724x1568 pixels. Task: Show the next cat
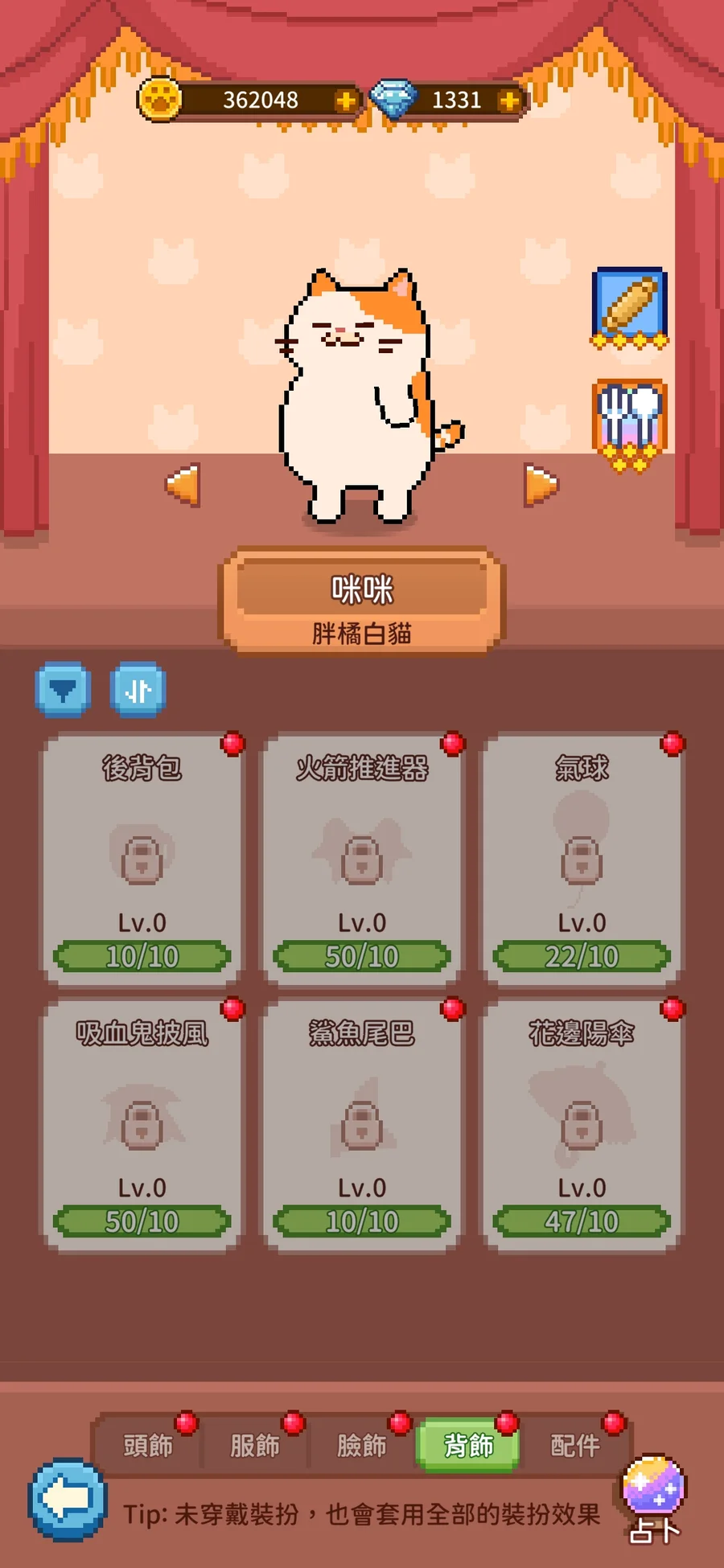pyautogui.click(x=541, y=485)
